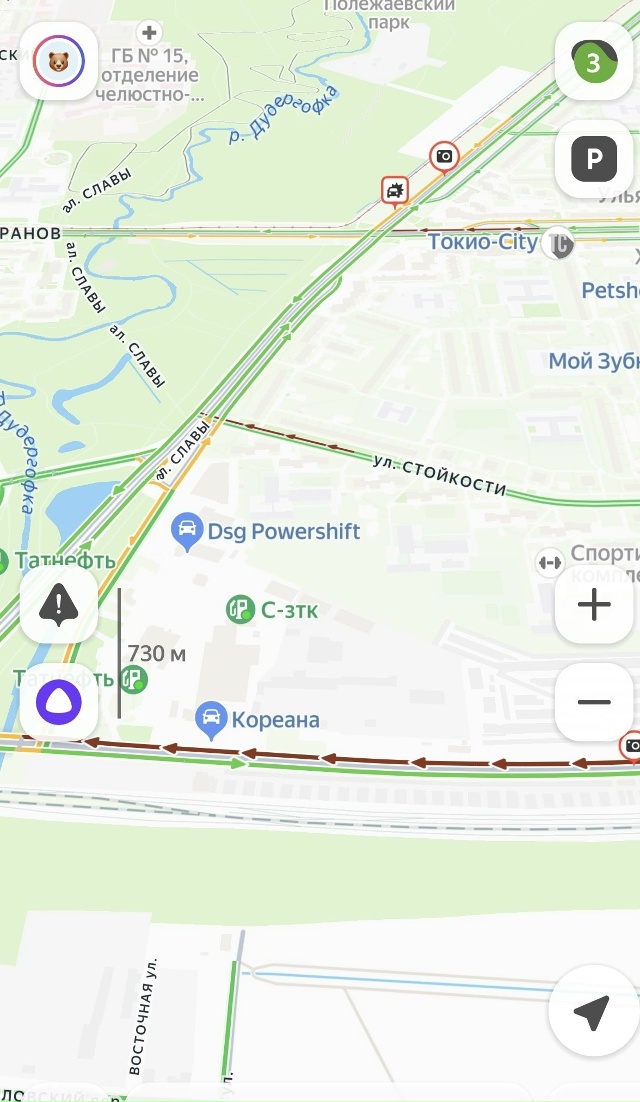Image resolution: width=640 pixels, height=1102 pixels.
Task: Open the Dsg Powershift place marker
Action: [x=187, y=530]
